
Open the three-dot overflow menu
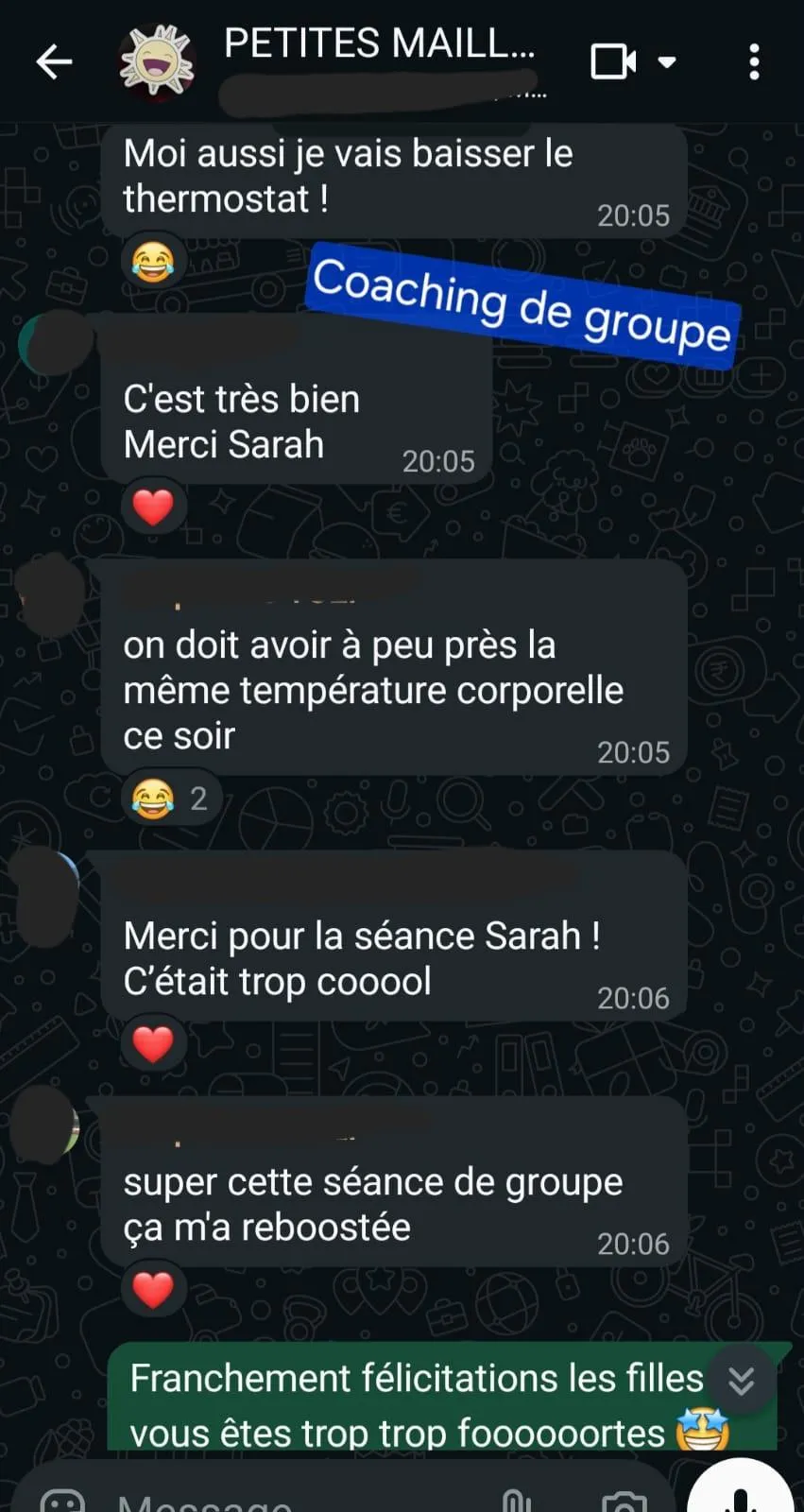pyautogui.click(x=754, y=62)
